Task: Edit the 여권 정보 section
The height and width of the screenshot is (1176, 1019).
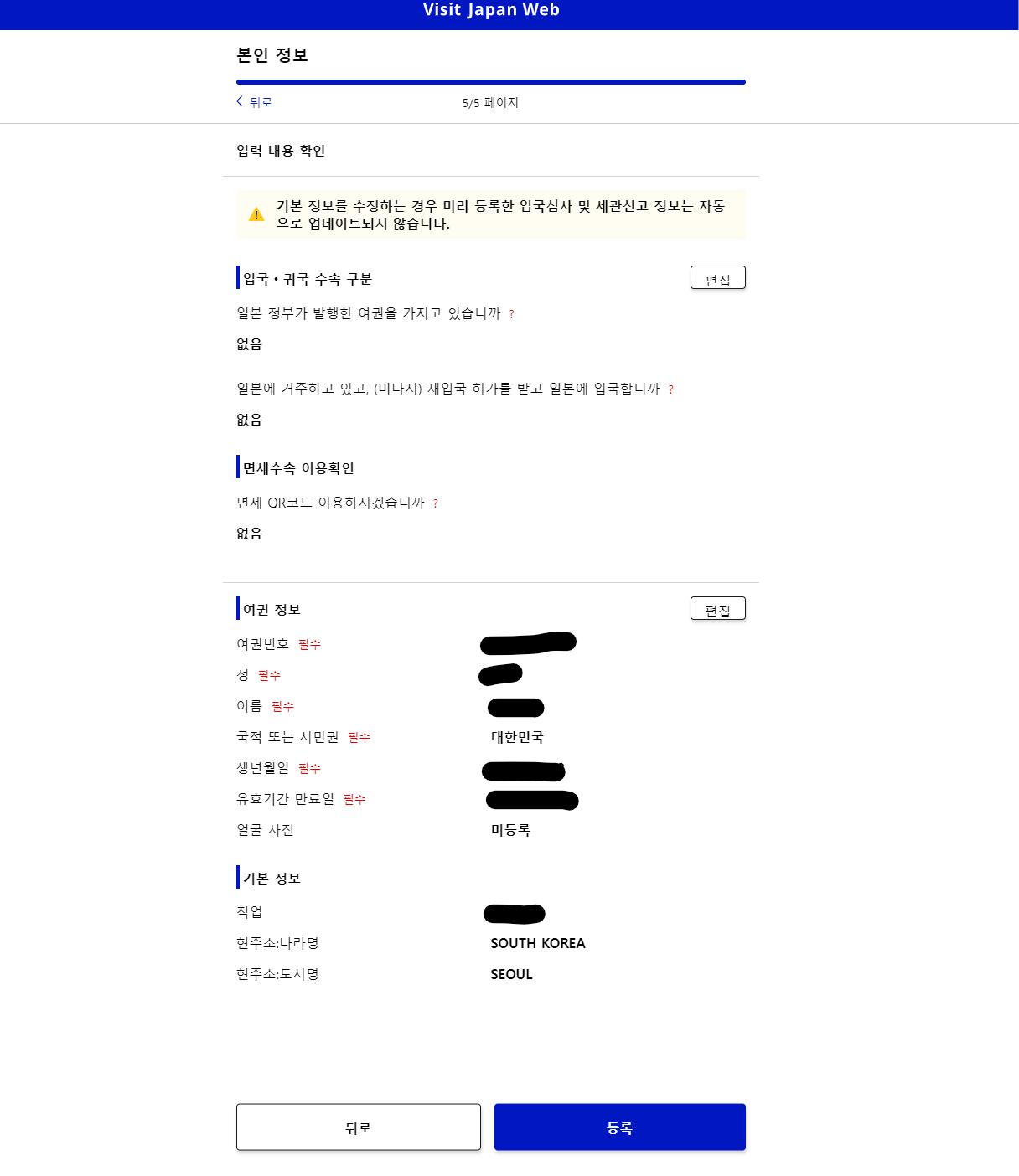Action: click(x=717, y=609)
